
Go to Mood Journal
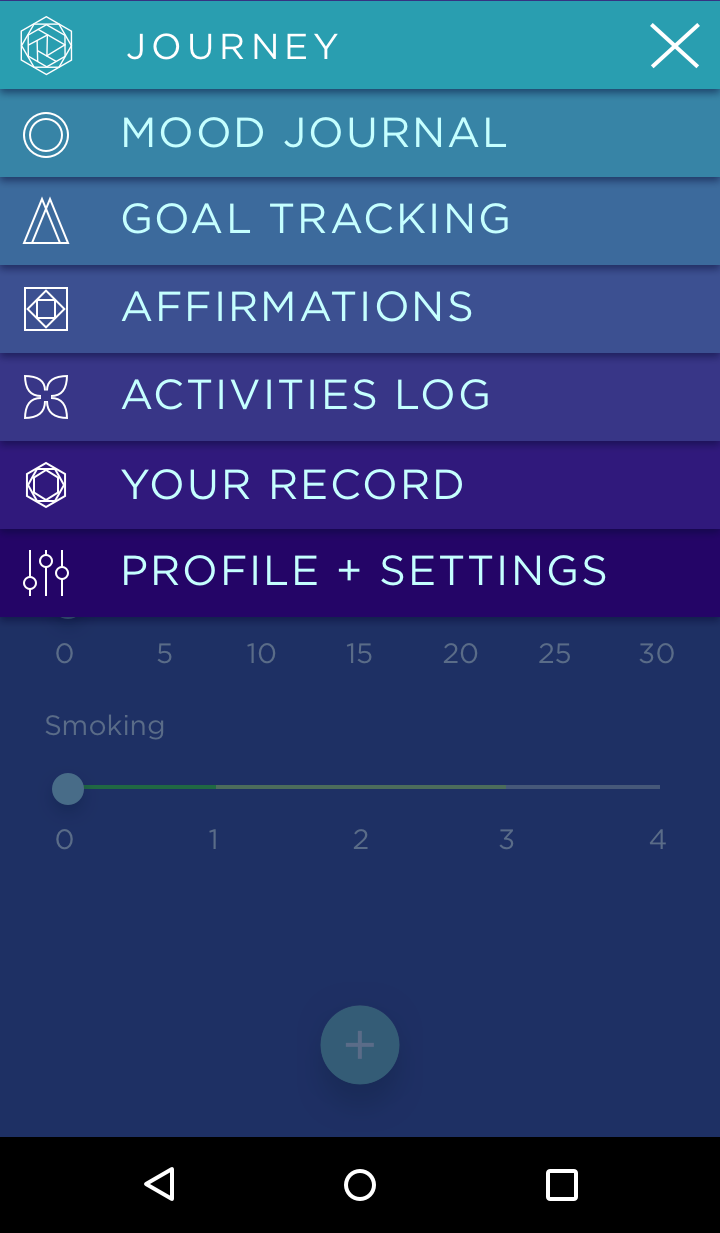360,134
